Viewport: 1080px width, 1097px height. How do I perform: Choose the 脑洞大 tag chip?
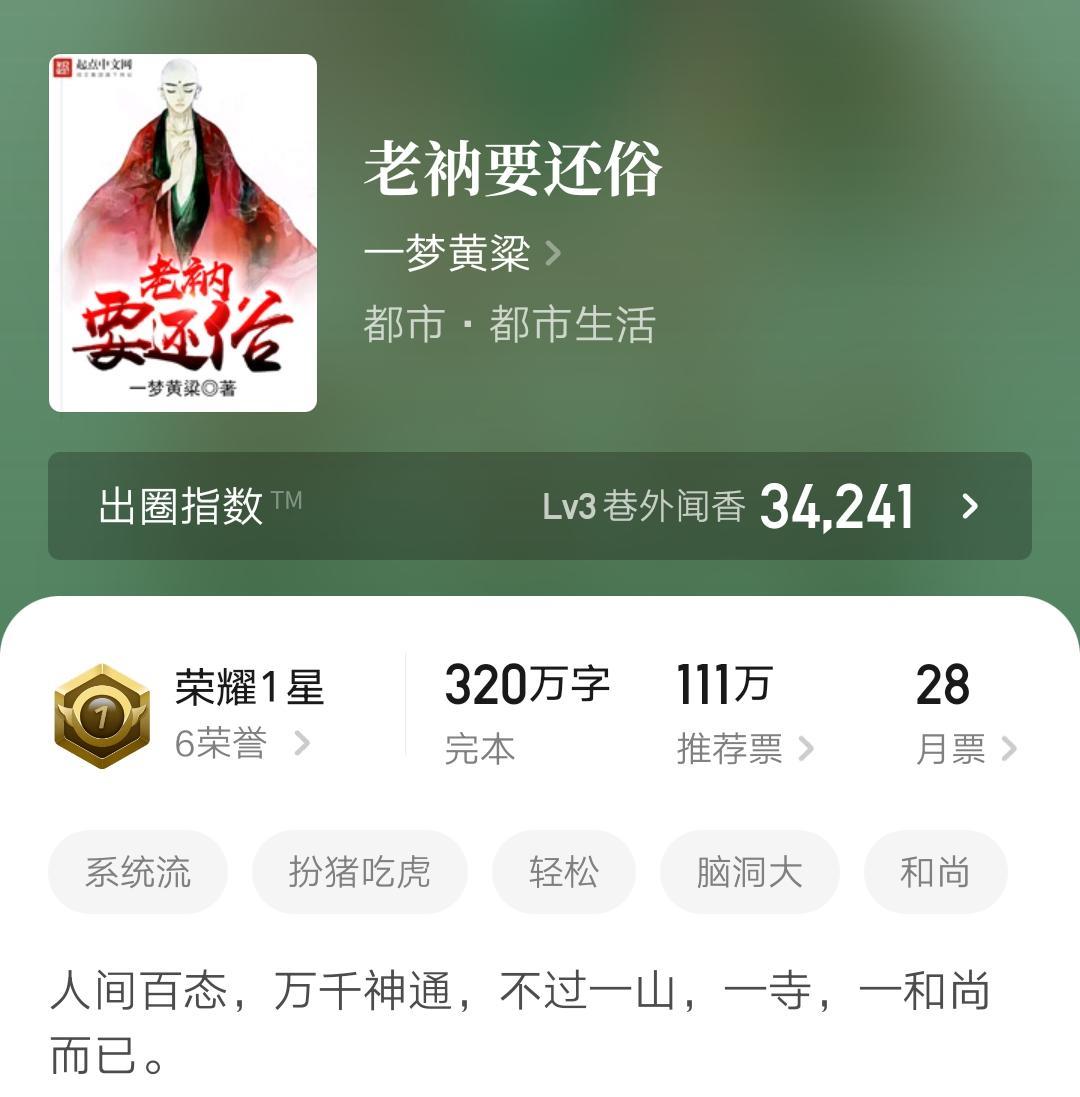pos(750,872)
